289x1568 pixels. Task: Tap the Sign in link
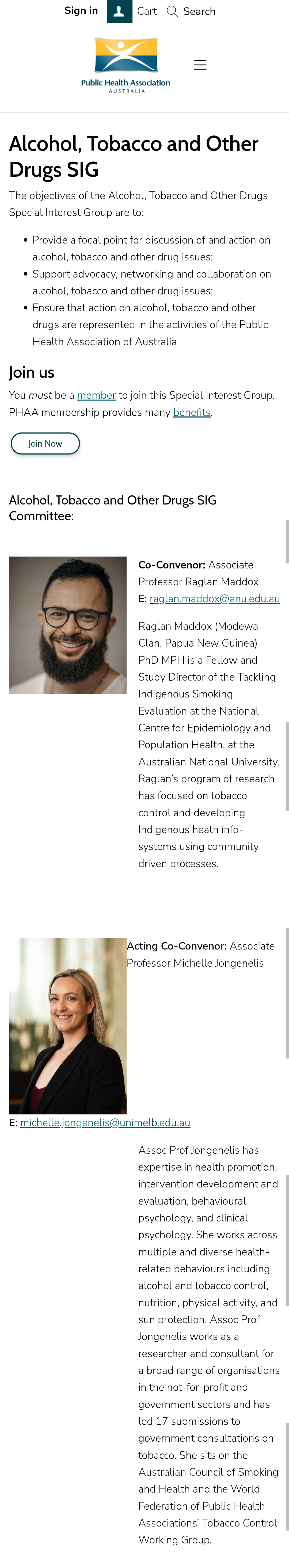coord(81,11)
